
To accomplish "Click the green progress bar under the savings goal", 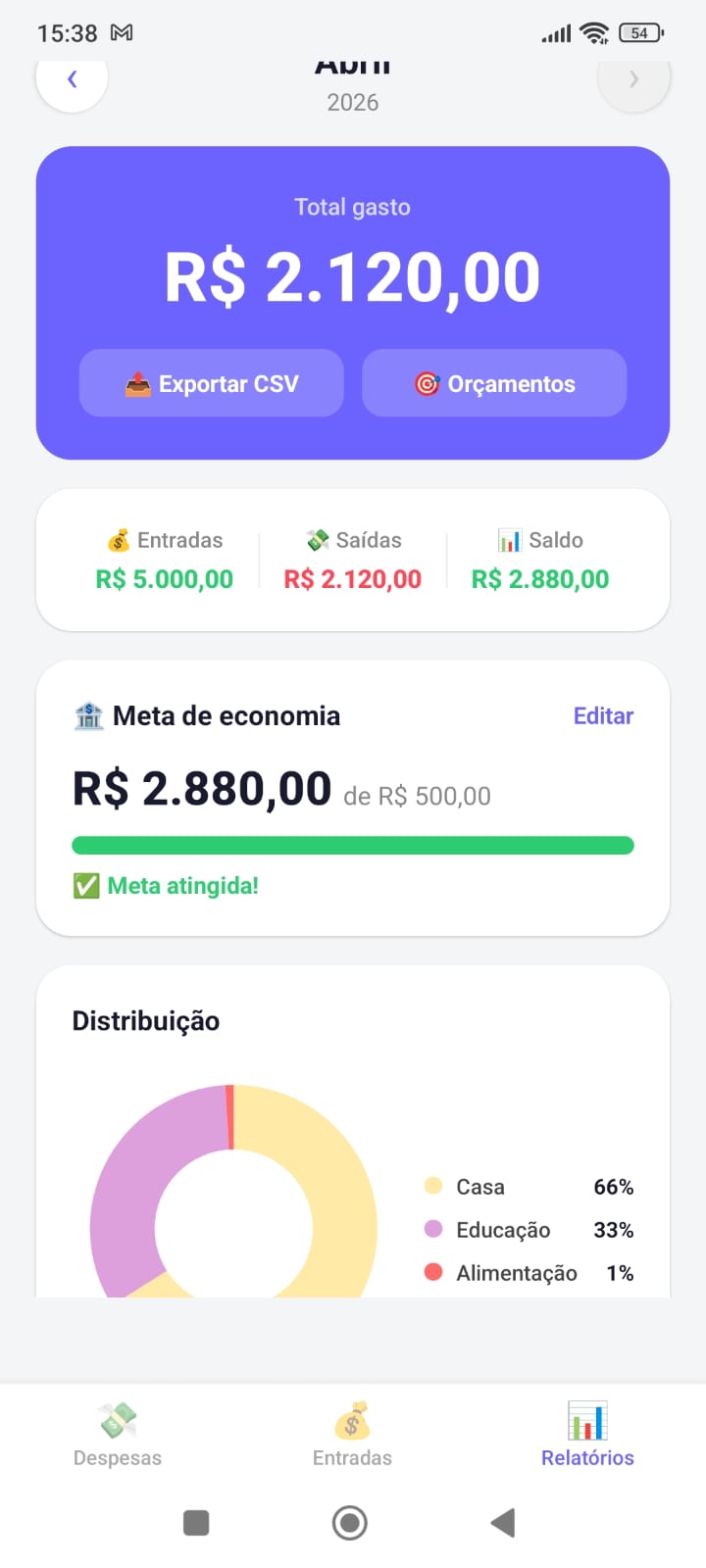I will click(x=353, y=844).
